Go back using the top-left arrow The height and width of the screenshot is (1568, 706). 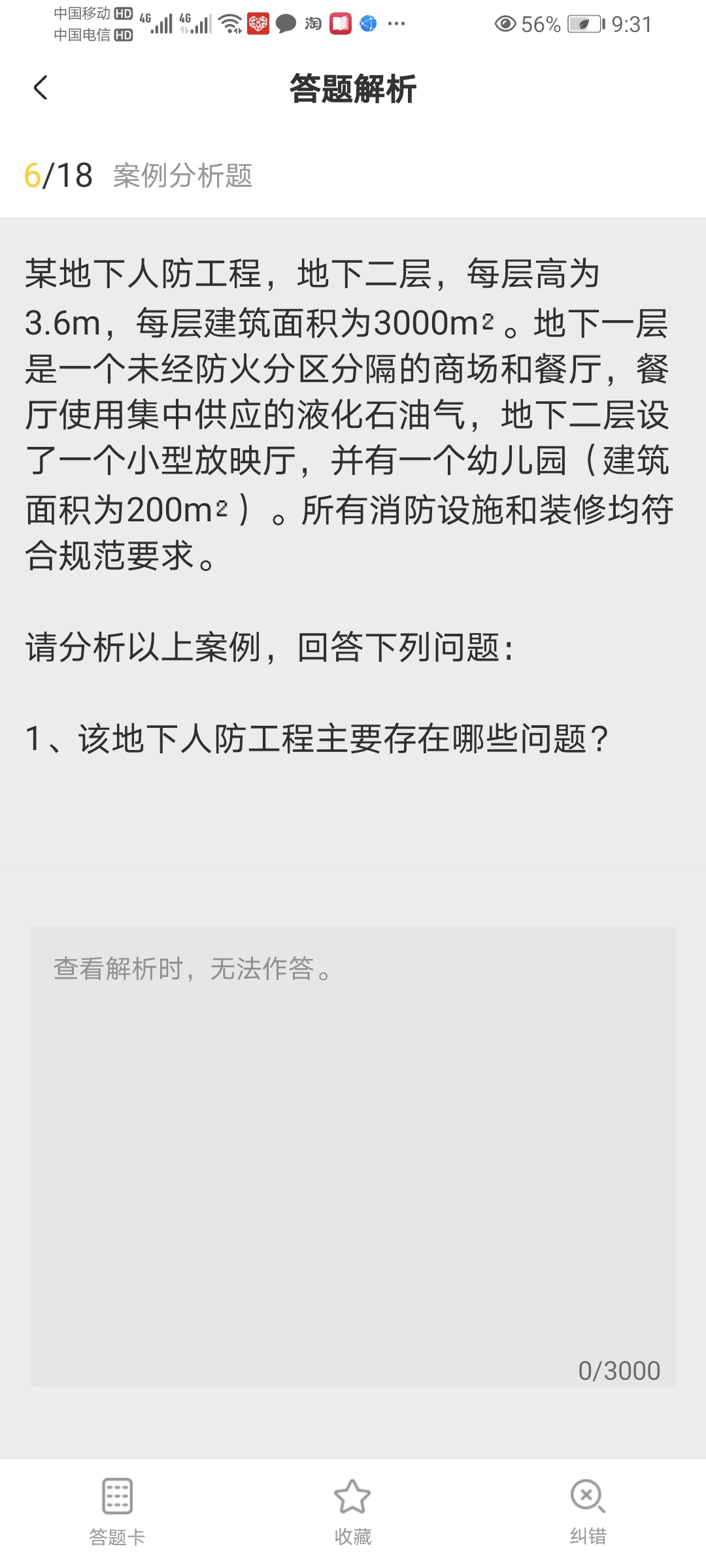tap(41, 88)
